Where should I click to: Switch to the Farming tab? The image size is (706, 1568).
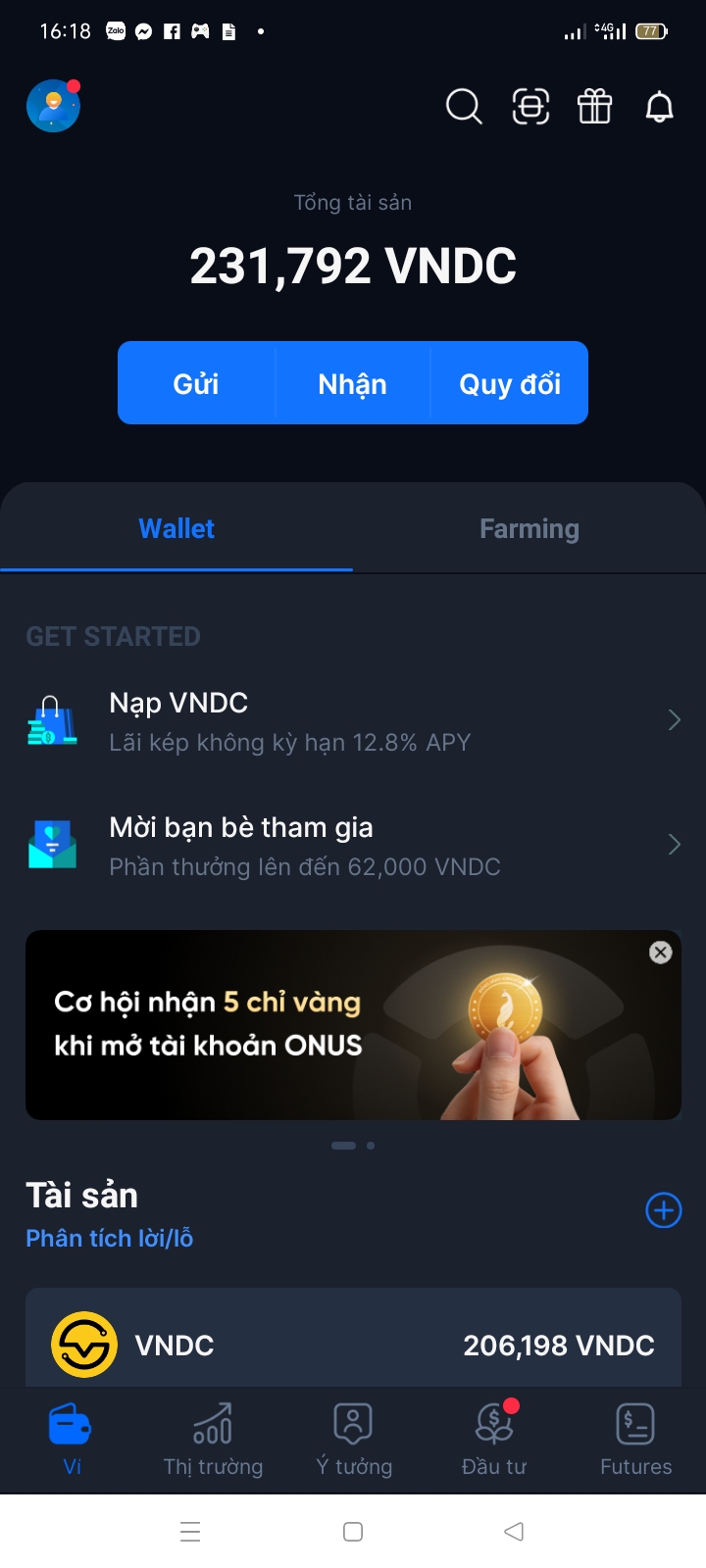529,529
